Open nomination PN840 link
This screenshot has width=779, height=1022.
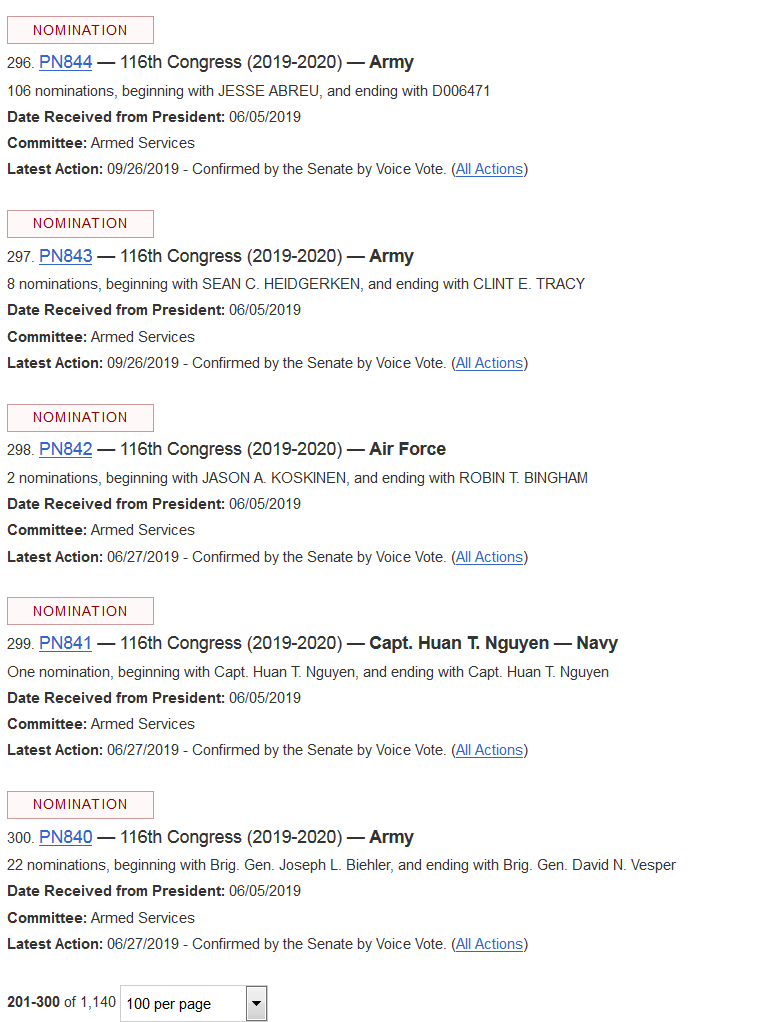pyautogui.click(x=65, y=837)
